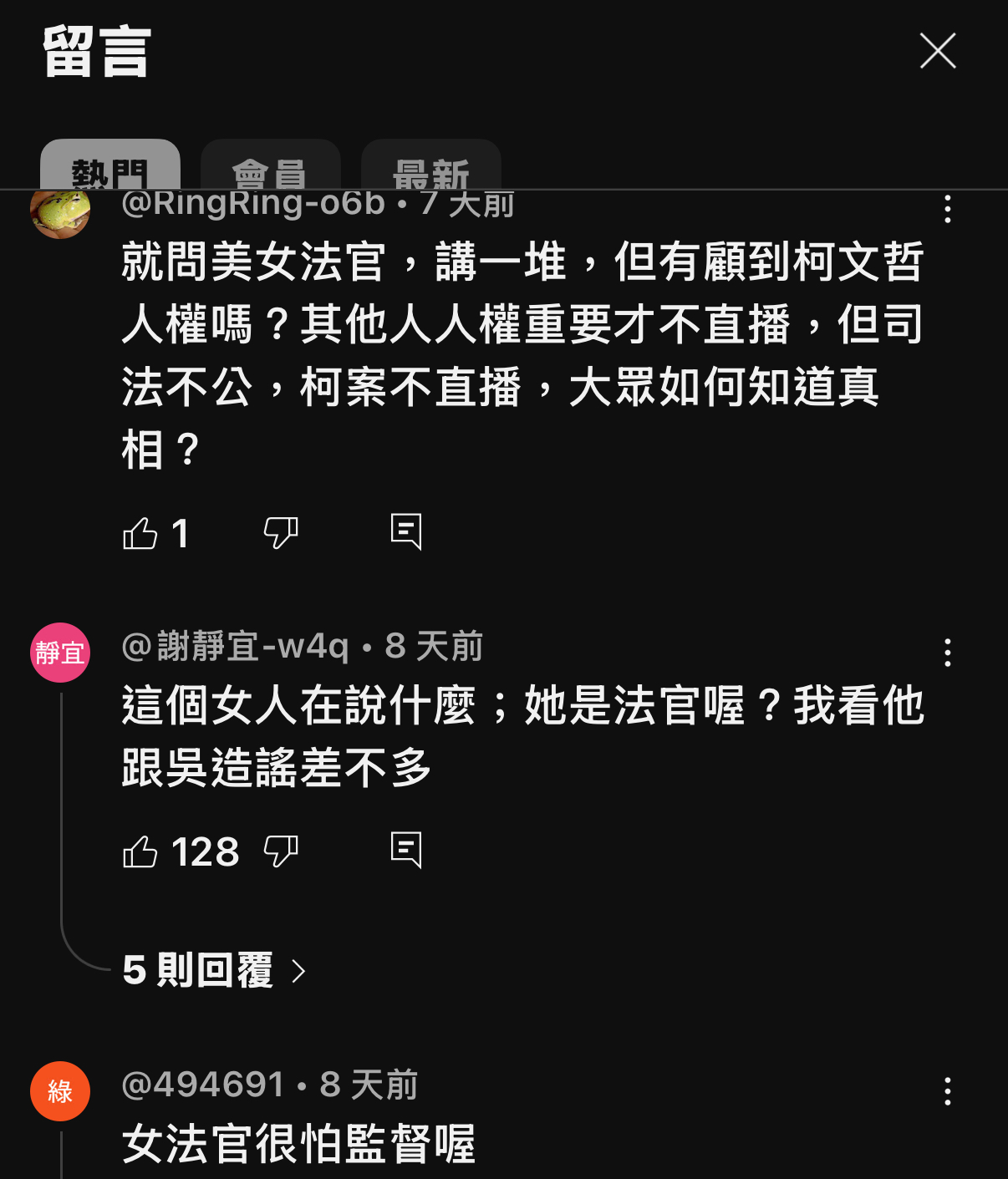Switch to the 熱門 tab
The image size is (1008, 1179).
110,169
